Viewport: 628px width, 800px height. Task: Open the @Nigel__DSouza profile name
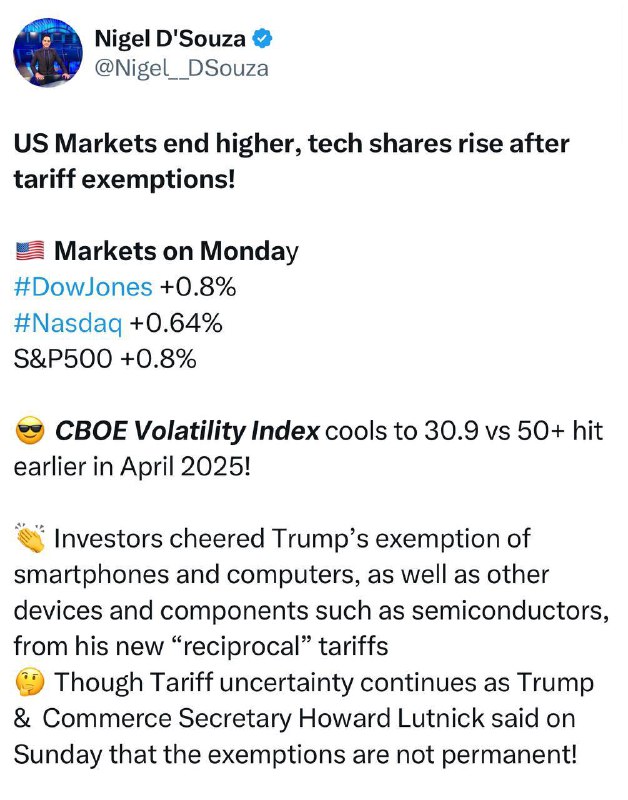tap(182, 68)
